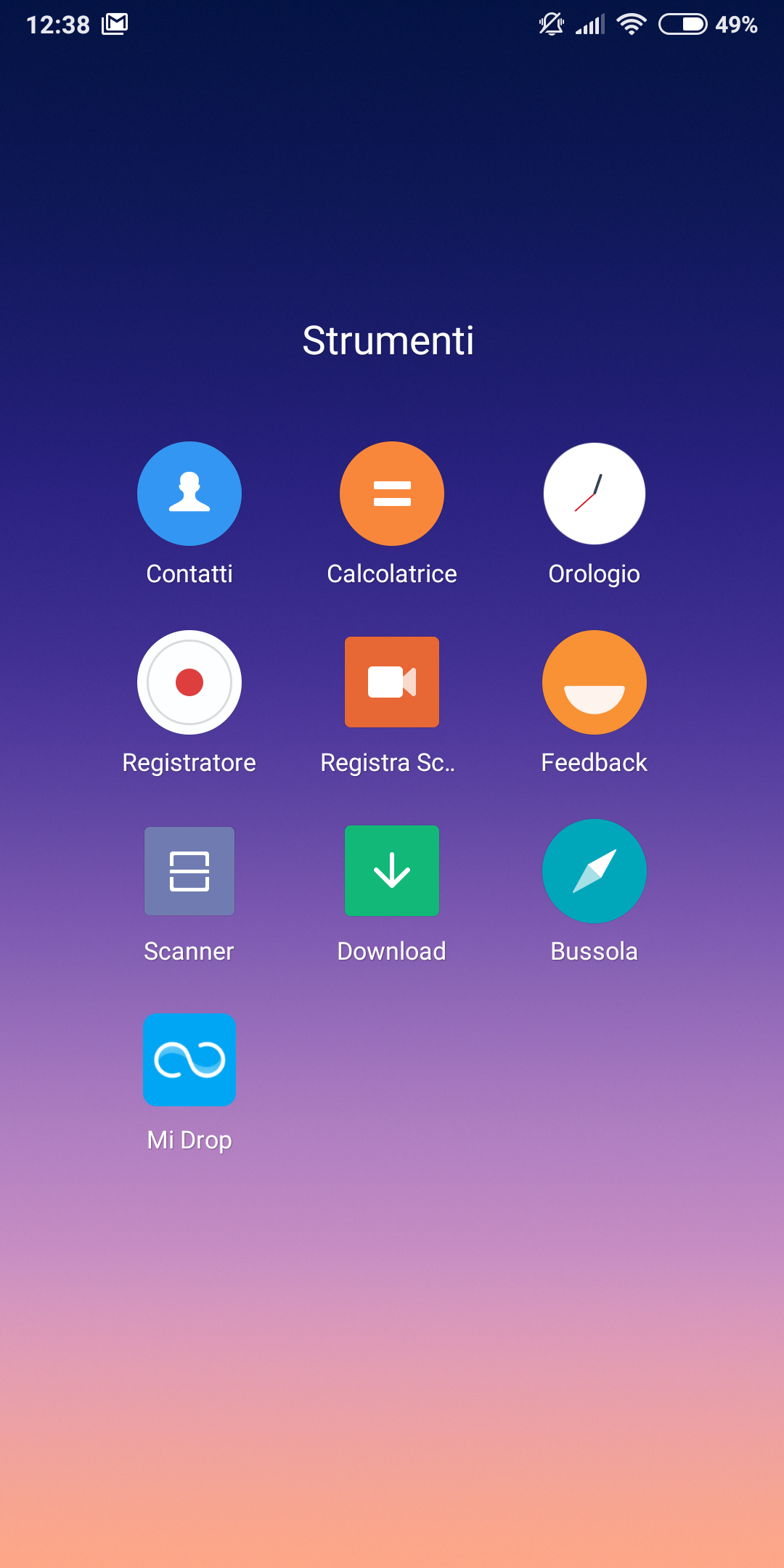The image size is (784, 1568).
Task: Tap the Strumenti folder name
Action: click(388, 340)
